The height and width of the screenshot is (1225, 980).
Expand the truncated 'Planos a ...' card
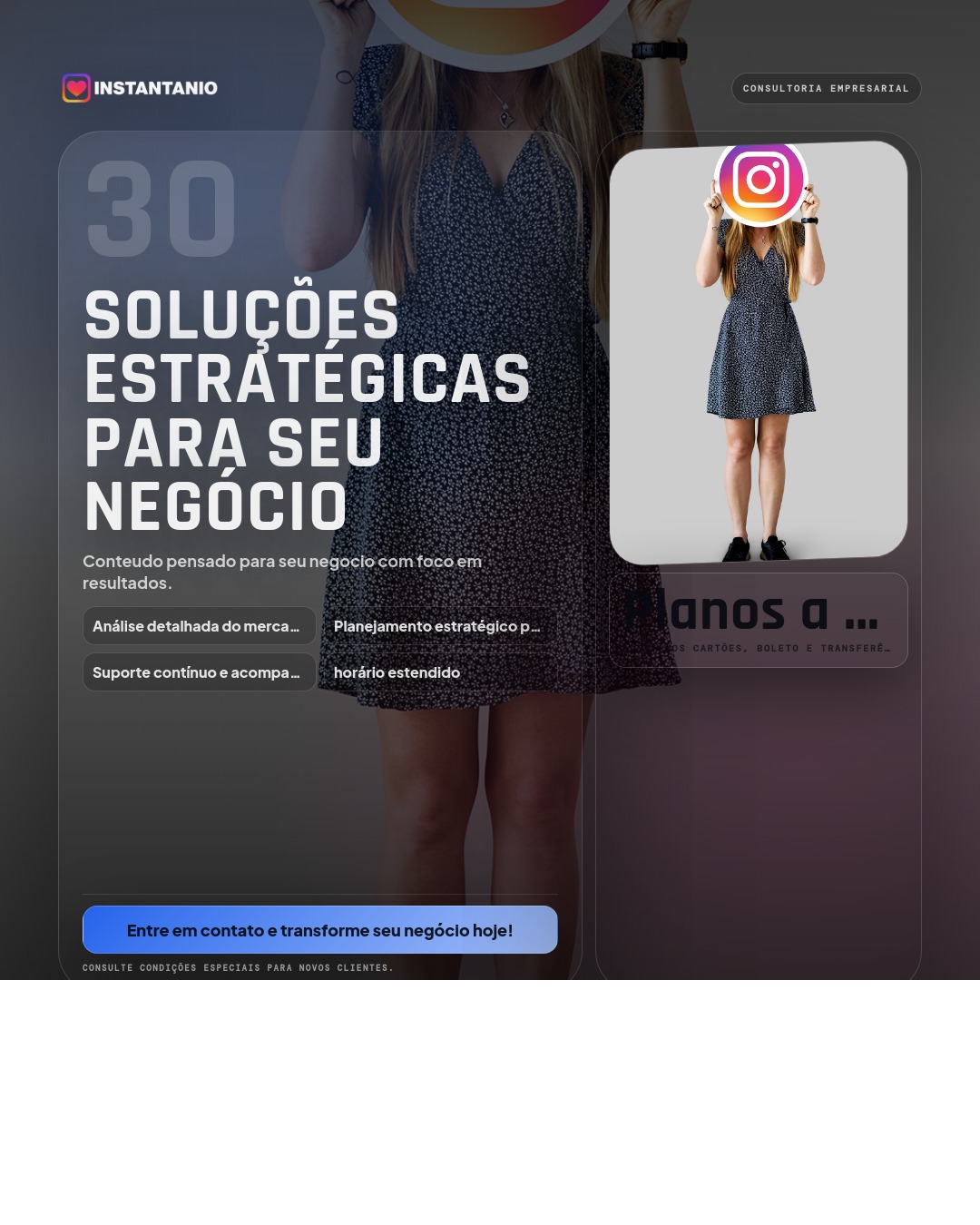pos(759,620)
